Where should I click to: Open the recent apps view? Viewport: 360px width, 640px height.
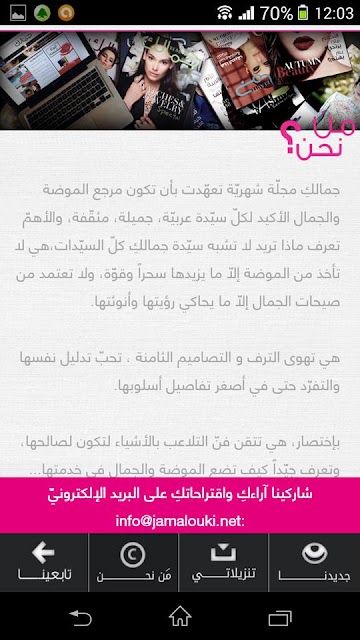click(280, 618)
